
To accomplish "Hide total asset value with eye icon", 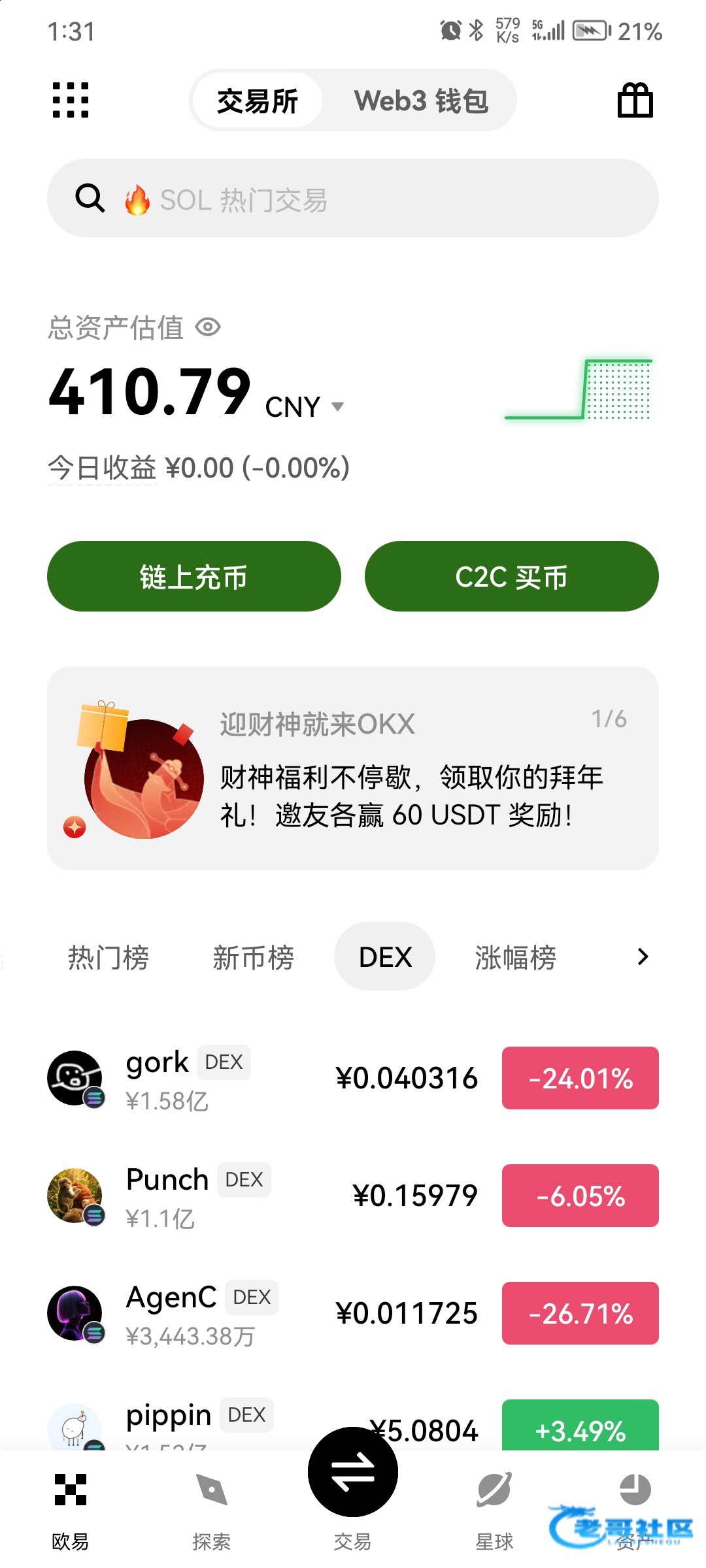I will [209, 327].
